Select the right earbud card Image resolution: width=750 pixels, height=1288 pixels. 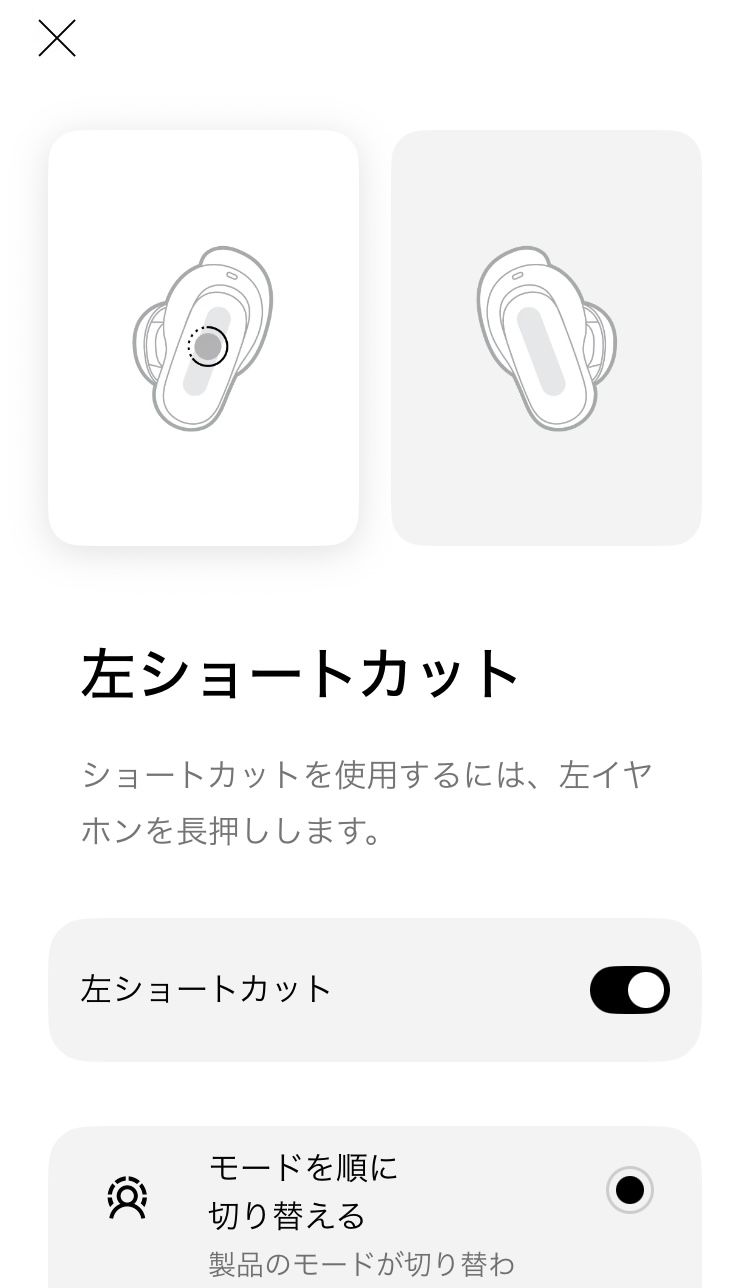546,338
